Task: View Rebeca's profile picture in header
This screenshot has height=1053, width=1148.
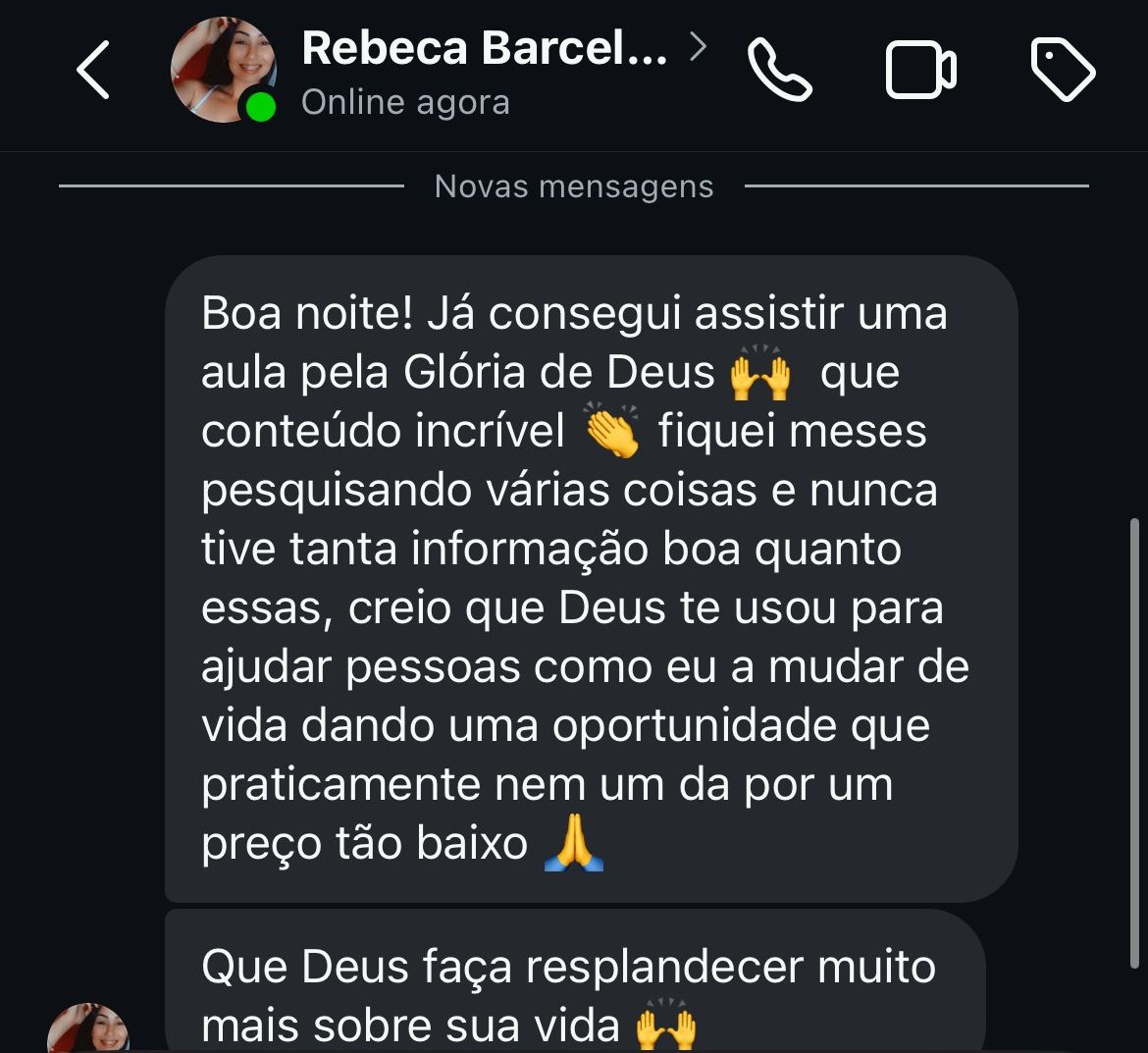Action: tap(224, 71)
